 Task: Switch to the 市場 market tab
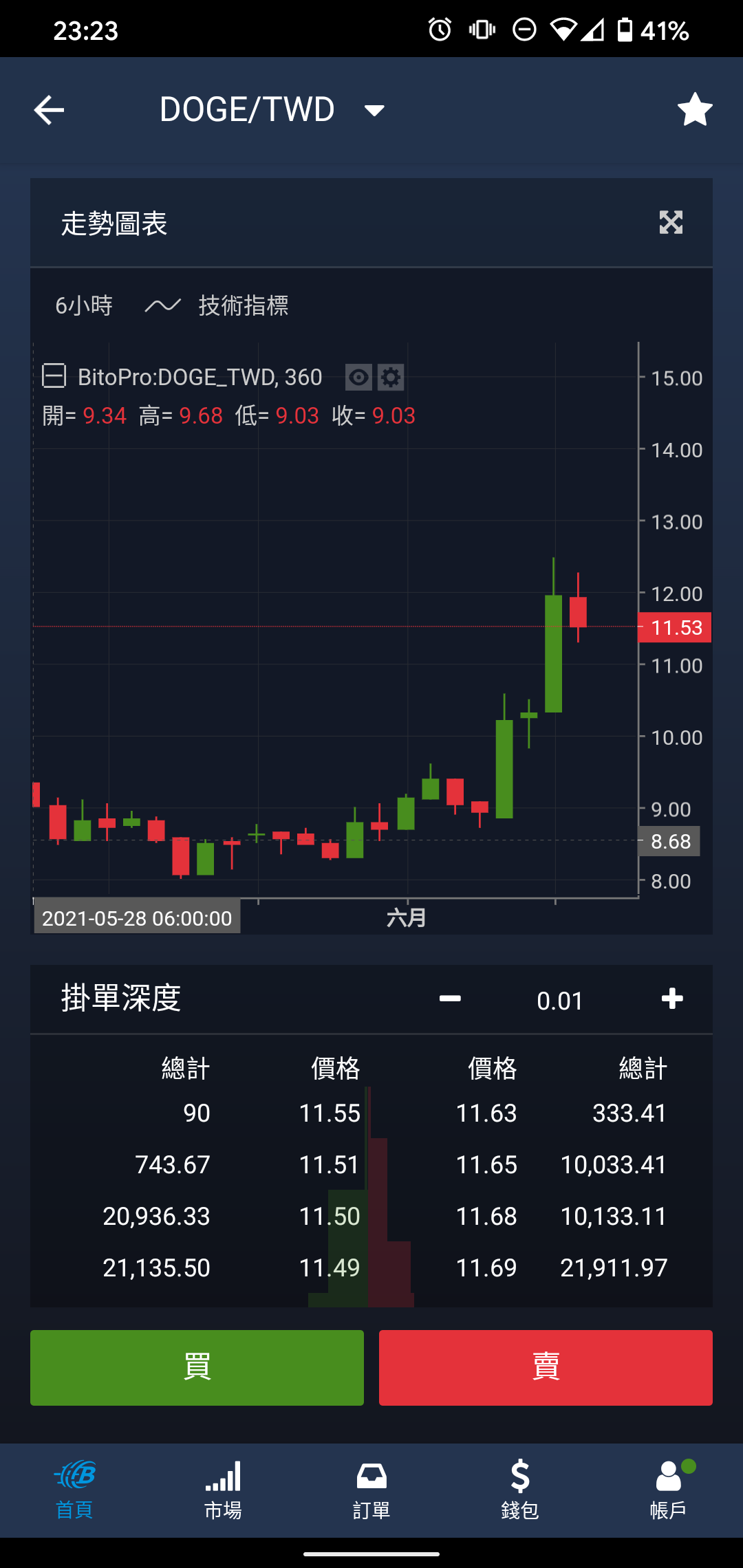coord(223,1490)
